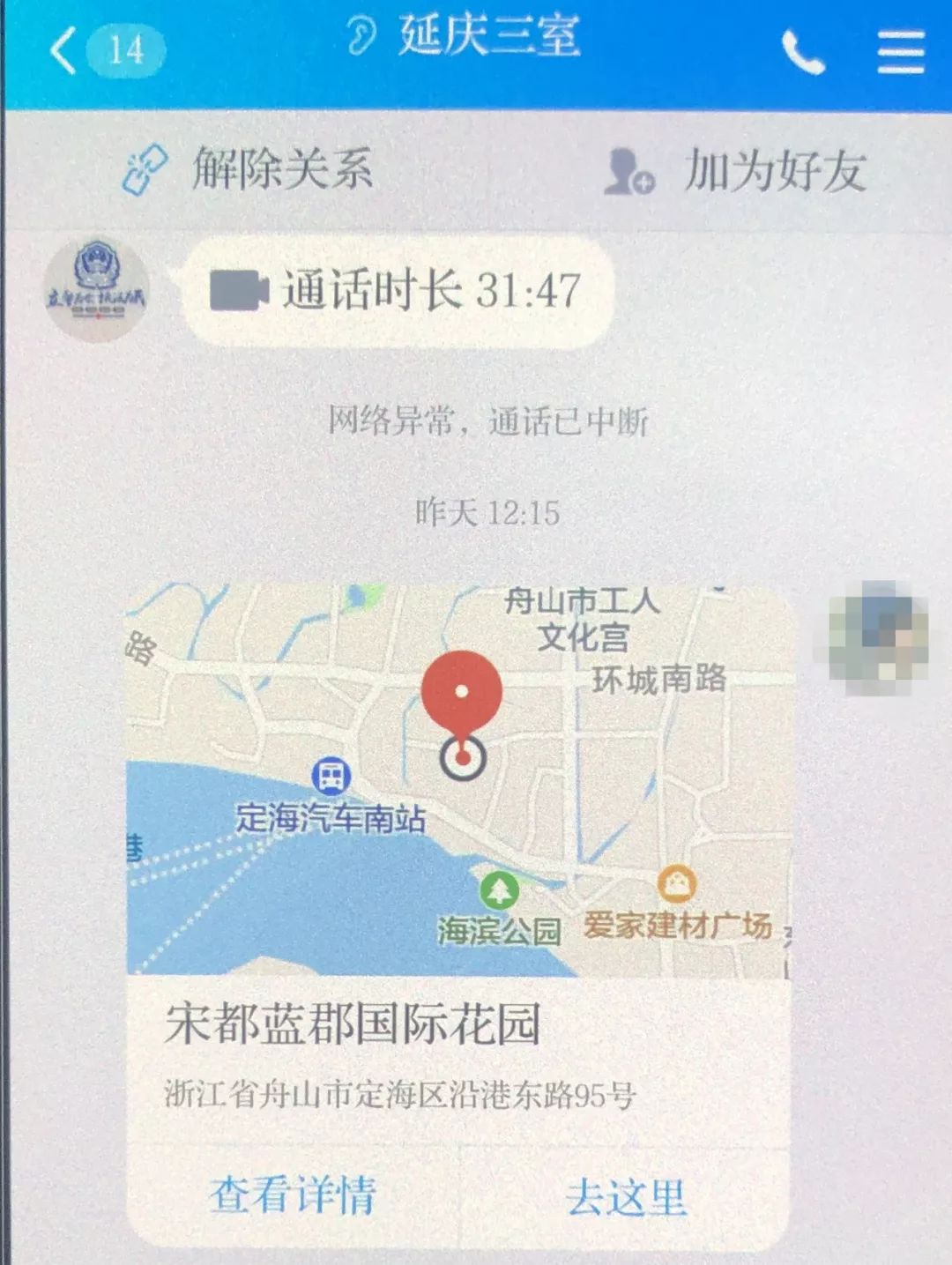Click the 爱家建材广场 orange marker icon
The height and width of the screenshot is (1265, 952).
point(678,882)
